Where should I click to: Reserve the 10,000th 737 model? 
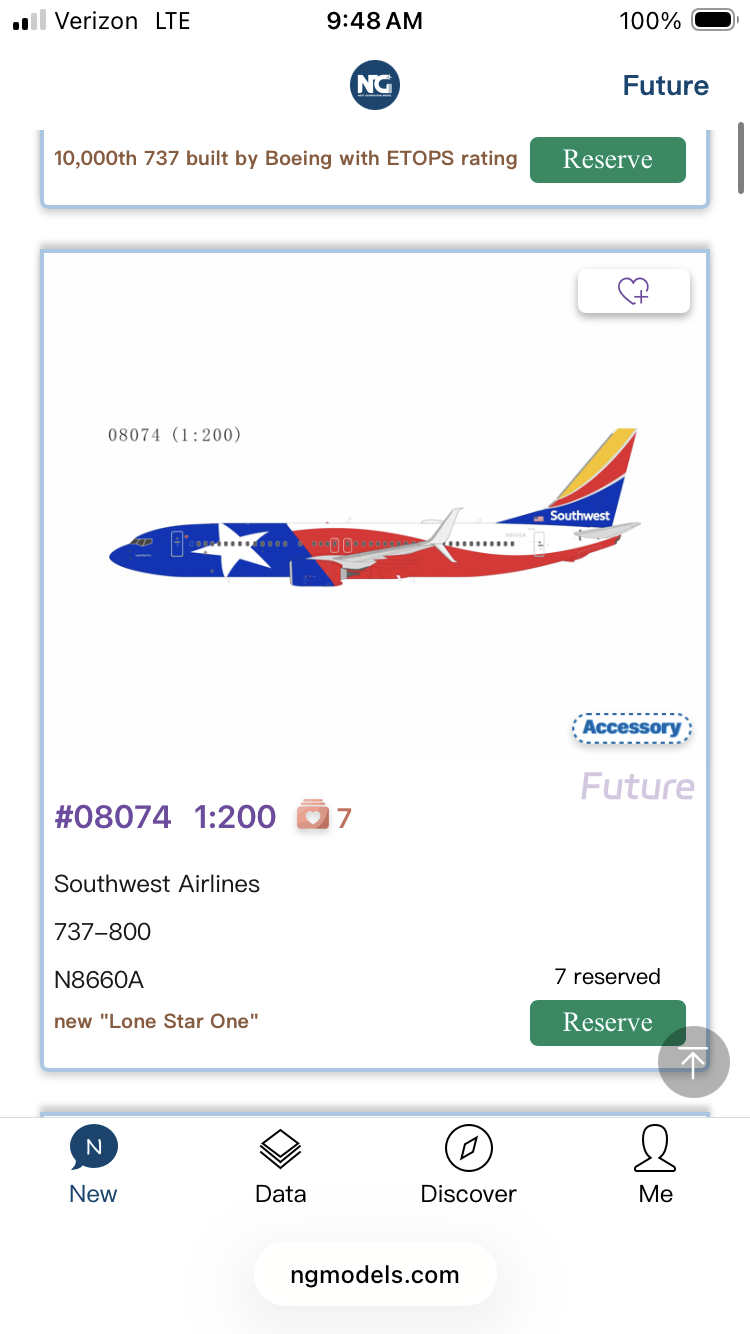point(608,160)
